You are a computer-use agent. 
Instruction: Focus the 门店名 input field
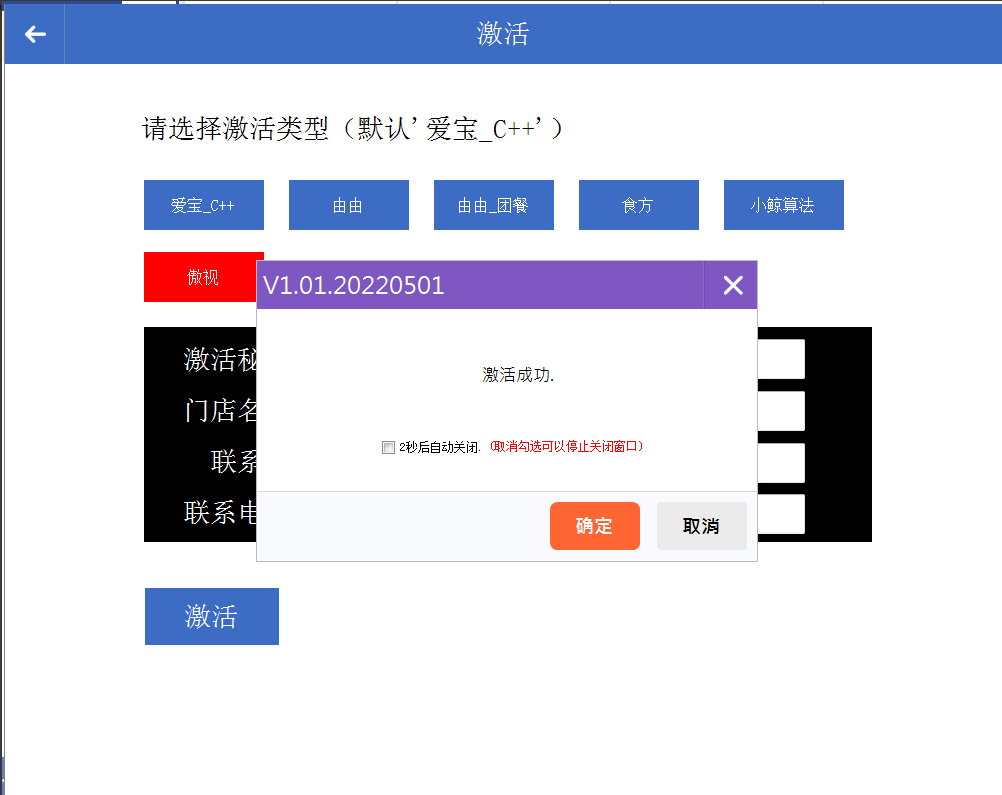(x=780, y=411)
